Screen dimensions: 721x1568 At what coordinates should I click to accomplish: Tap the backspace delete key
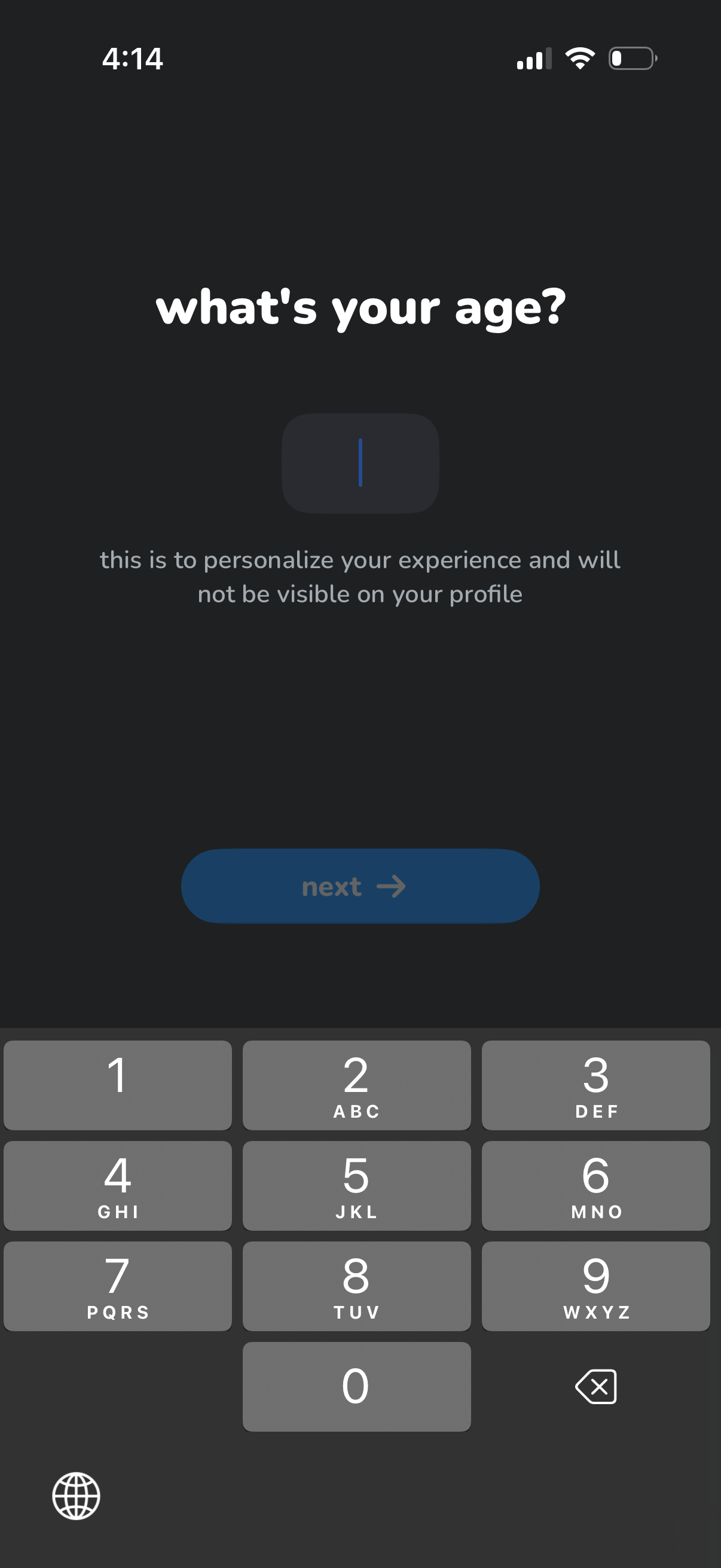(595, 1387)
